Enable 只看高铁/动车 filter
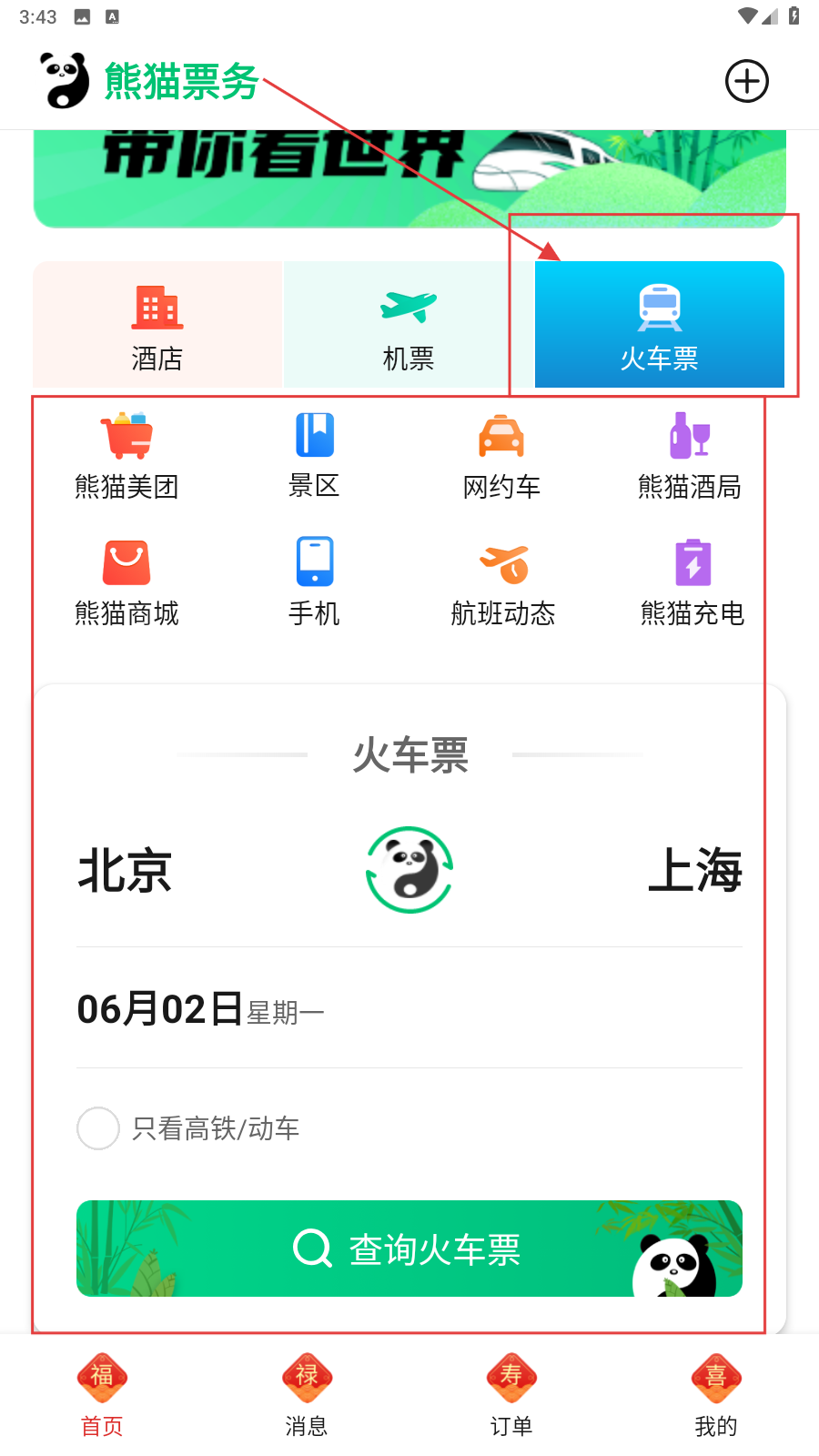The image size is (819, 1456). pyautogui.click(x=98, y=1128)
